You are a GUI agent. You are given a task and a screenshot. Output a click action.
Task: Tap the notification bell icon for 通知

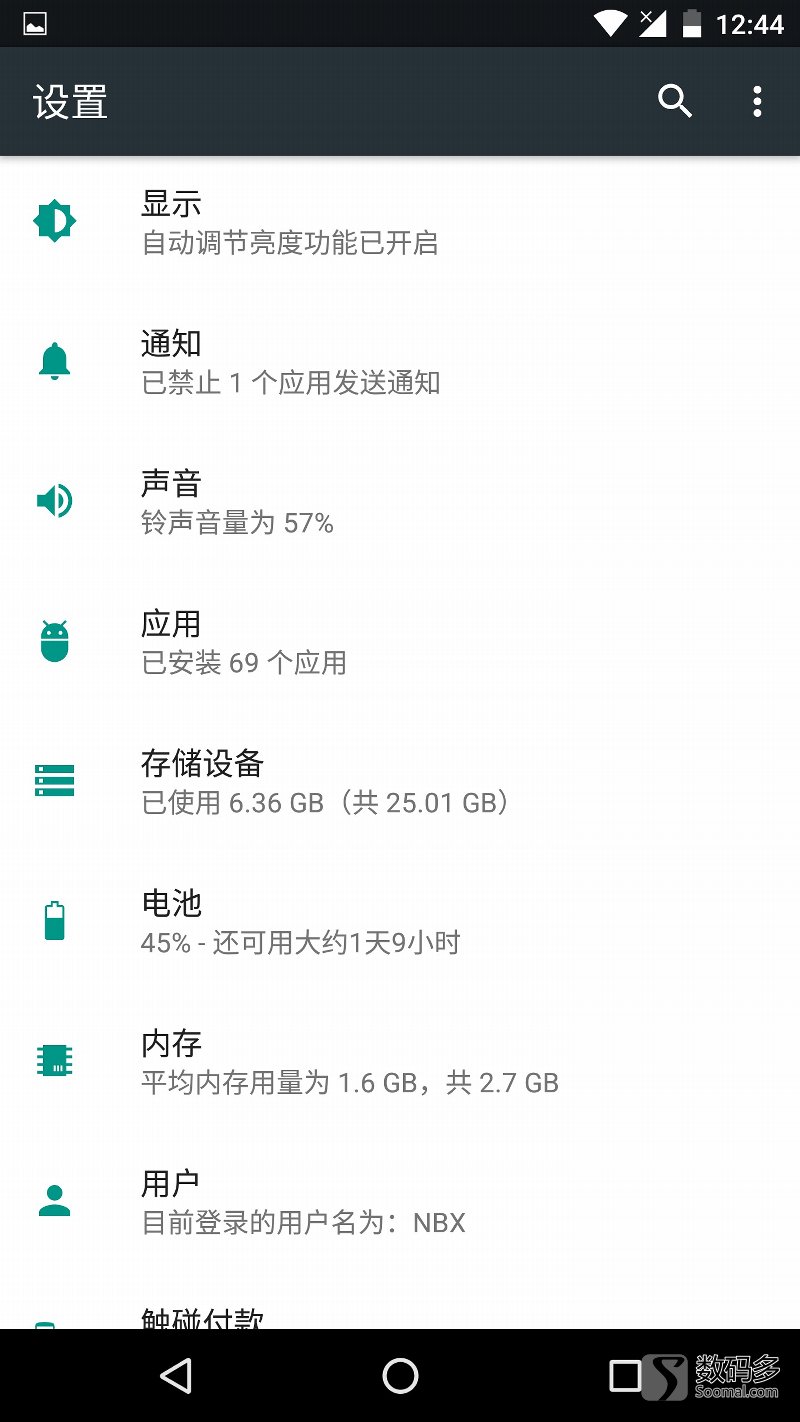click(55, 360)
